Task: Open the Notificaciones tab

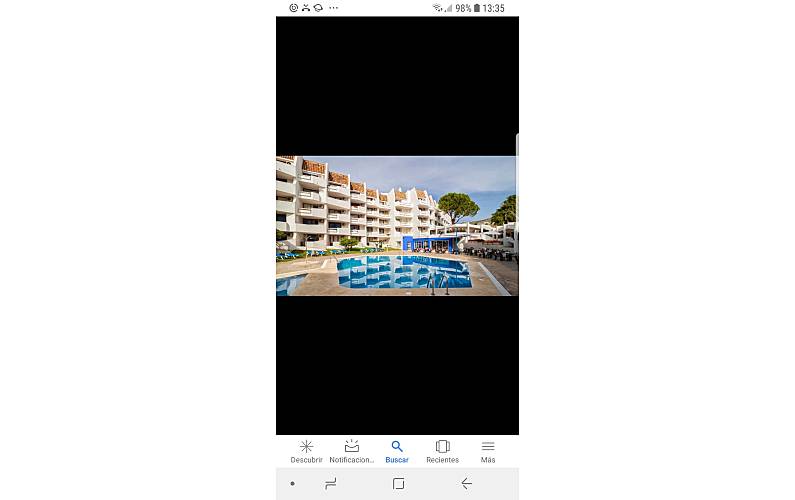Action: pos(351,451)
